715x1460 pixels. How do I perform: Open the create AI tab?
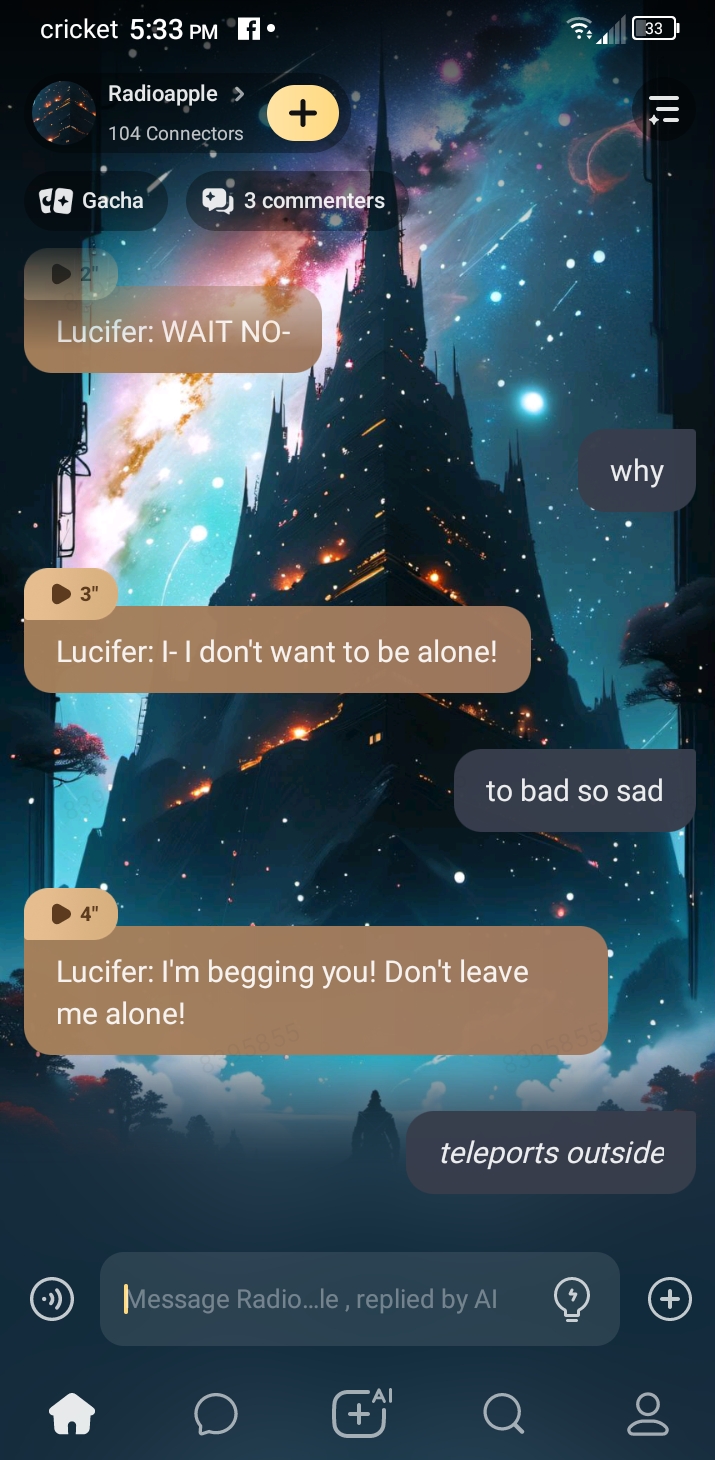(360, 1413)
